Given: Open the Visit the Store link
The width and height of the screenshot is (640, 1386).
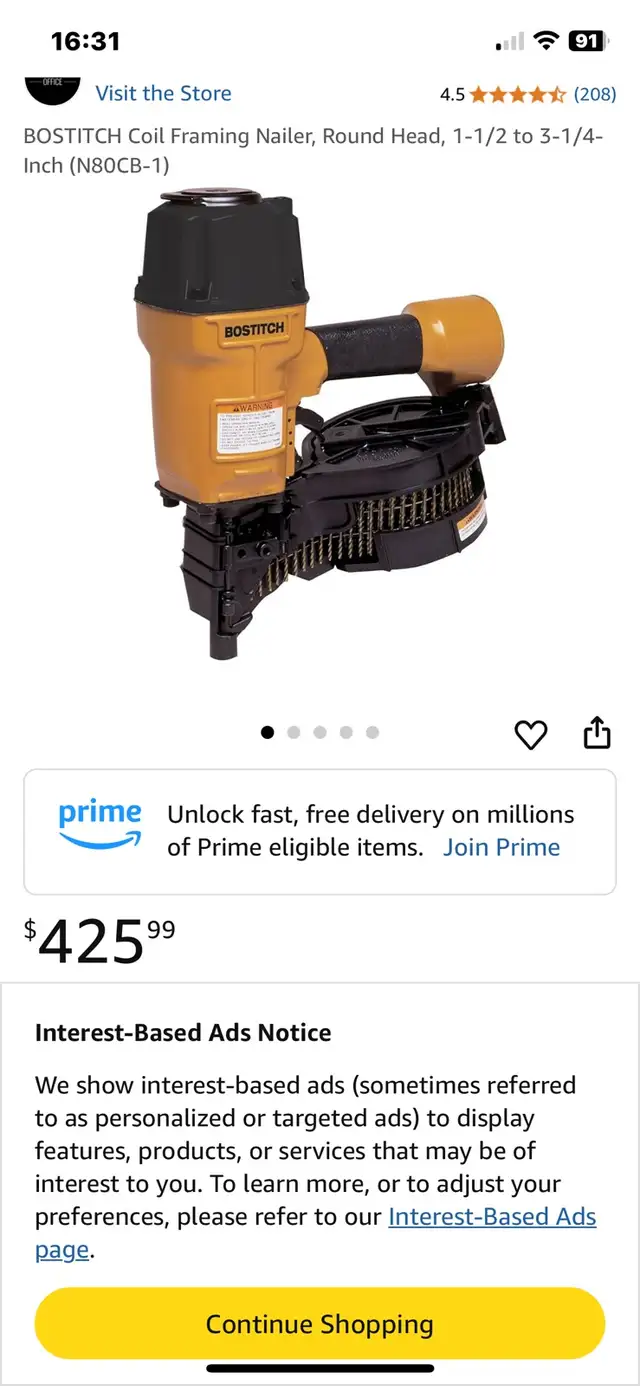Looking at the screenshot, I should [163, 93].
